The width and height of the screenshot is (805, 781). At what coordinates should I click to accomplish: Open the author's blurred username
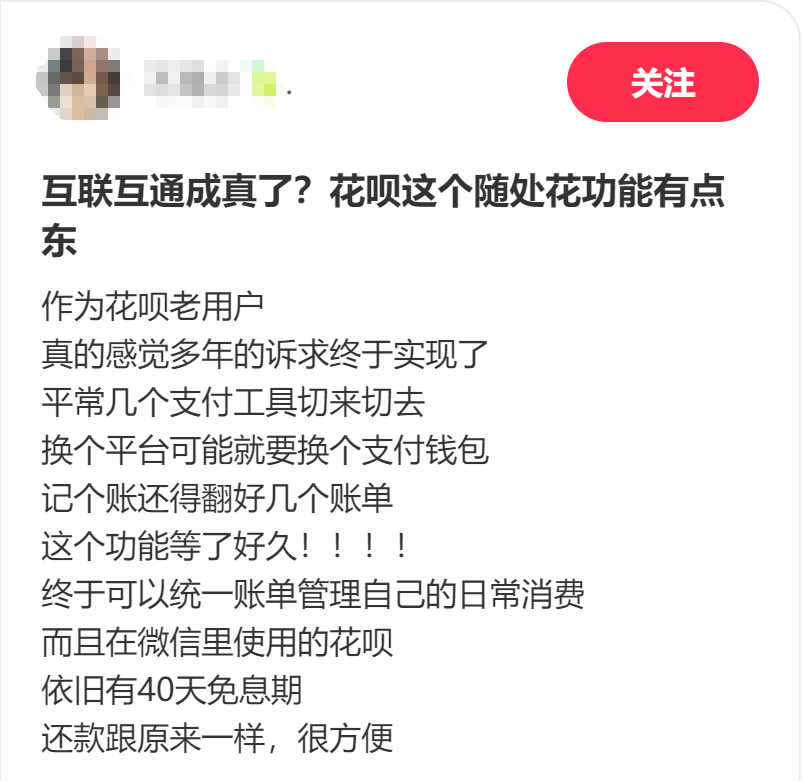click(210, 83)
